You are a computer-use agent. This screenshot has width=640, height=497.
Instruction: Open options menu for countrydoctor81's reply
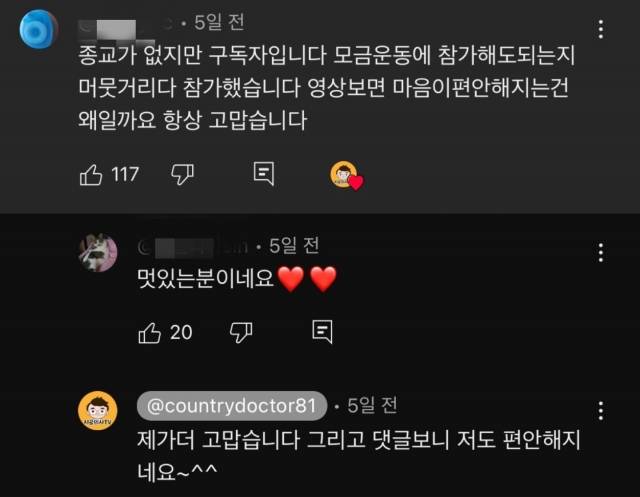tap(600, 411)
